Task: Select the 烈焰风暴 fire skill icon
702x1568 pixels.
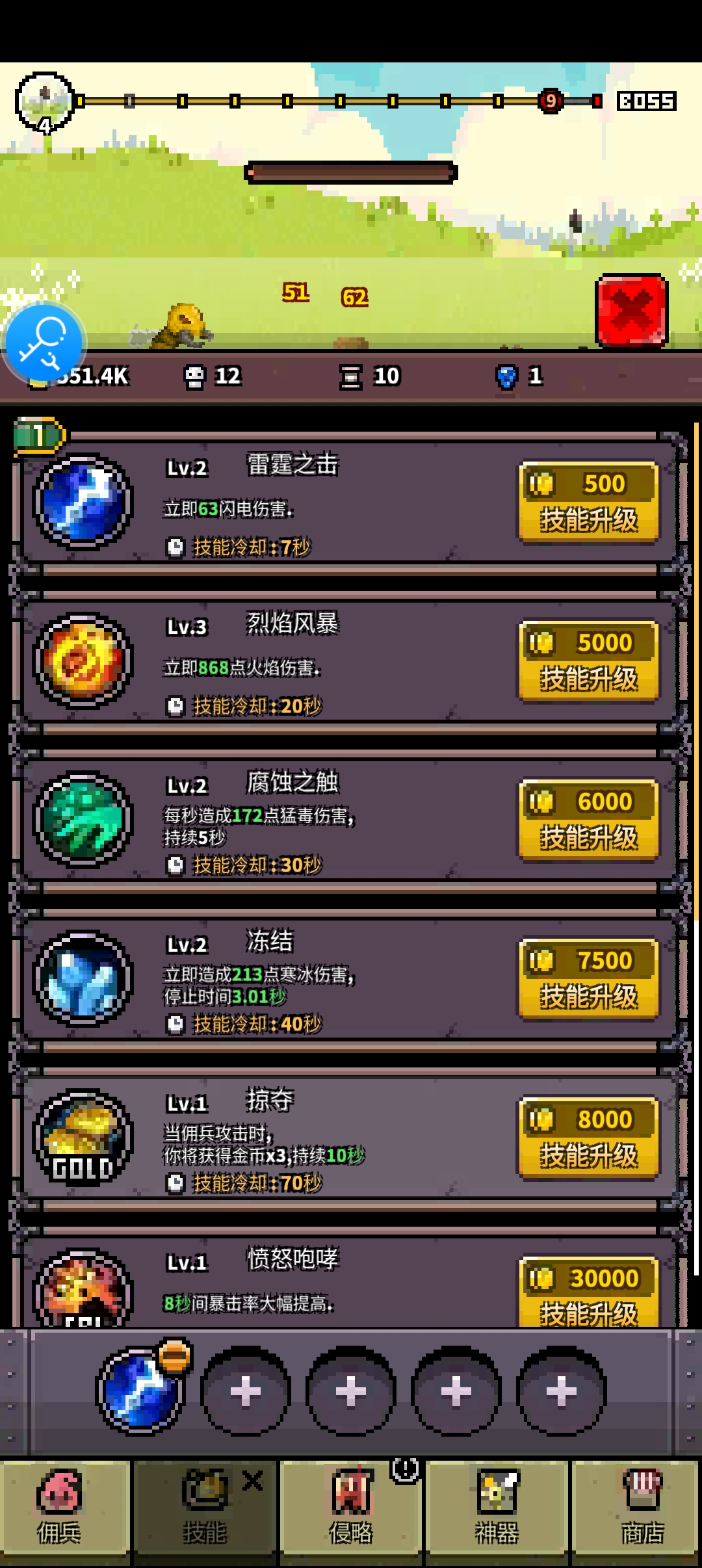Action: point(83,661)
